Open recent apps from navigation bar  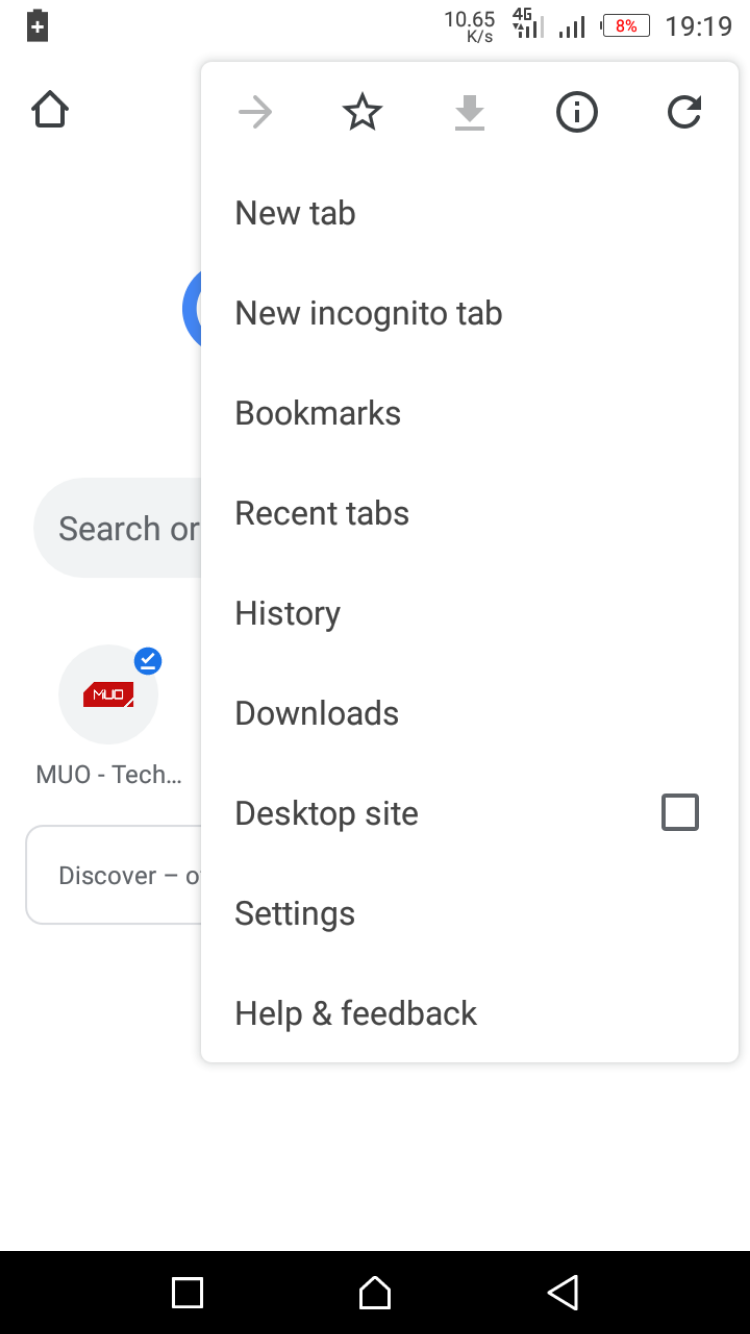click(x=188, y=1292)
